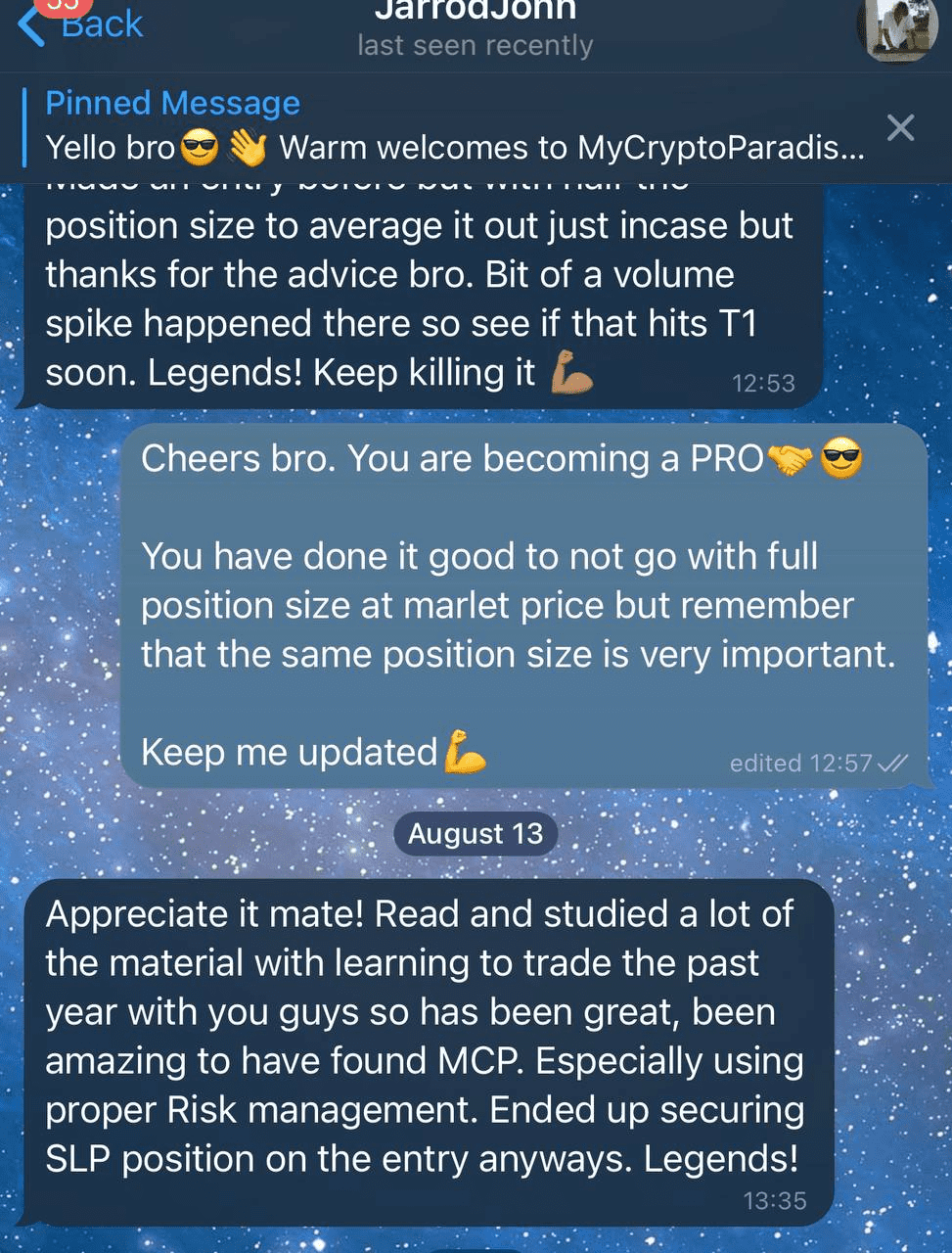952x1253 pixels.
Task: Open JarrodJohn's profile from the header name
Action: pyautogui.click(x=476, y=14)
